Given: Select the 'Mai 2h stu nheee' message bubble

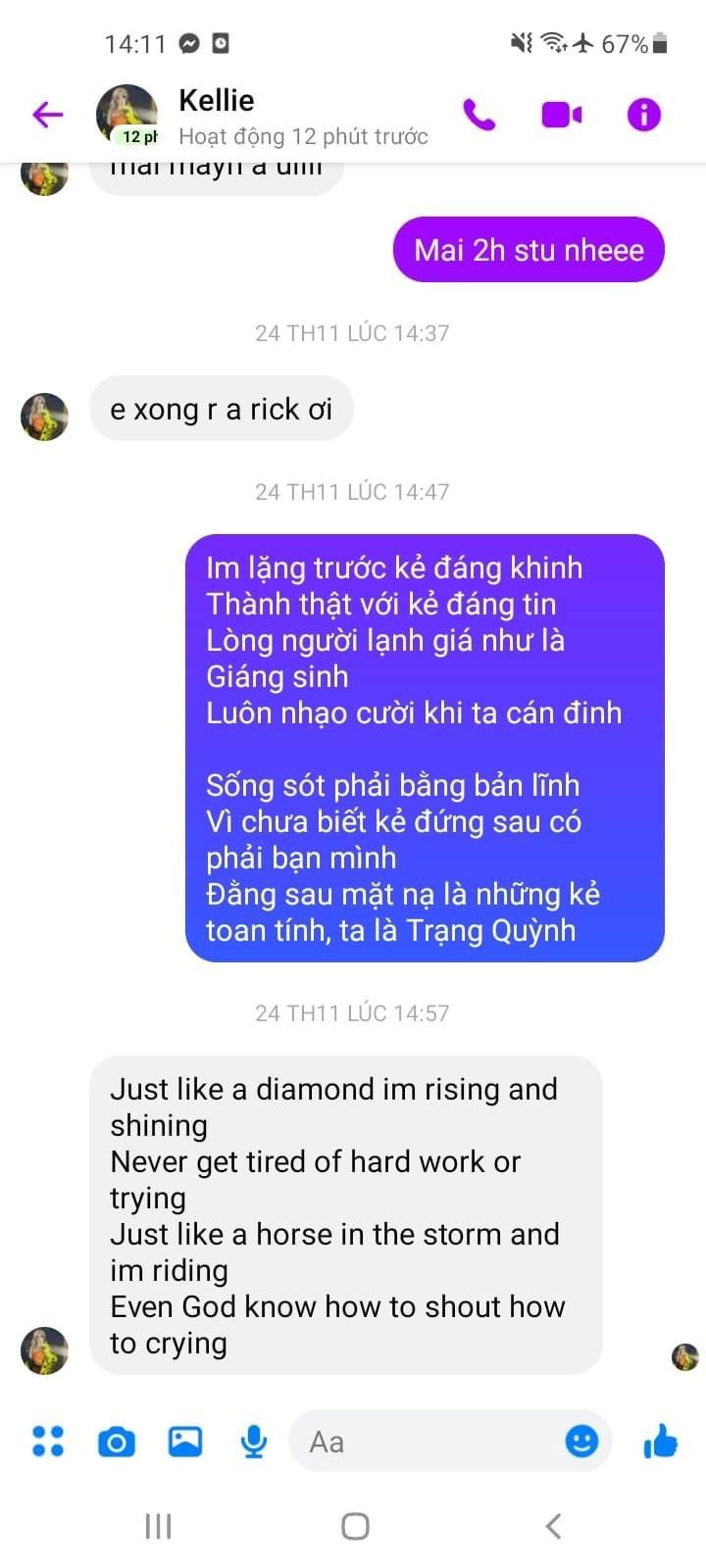Looking at the screenshot, I should click(529, 250).
